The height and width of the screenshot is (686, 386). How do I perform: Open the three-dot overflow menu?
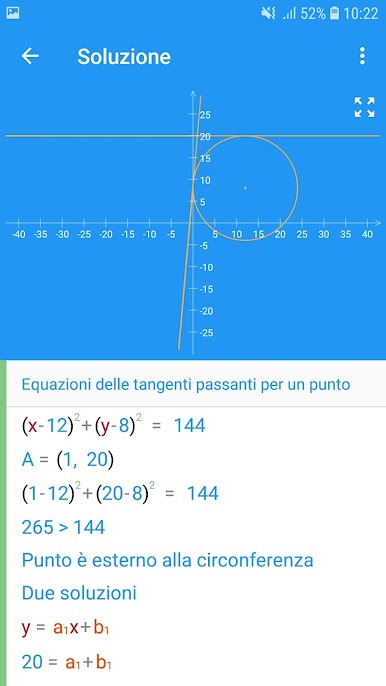tap(362, 56)
